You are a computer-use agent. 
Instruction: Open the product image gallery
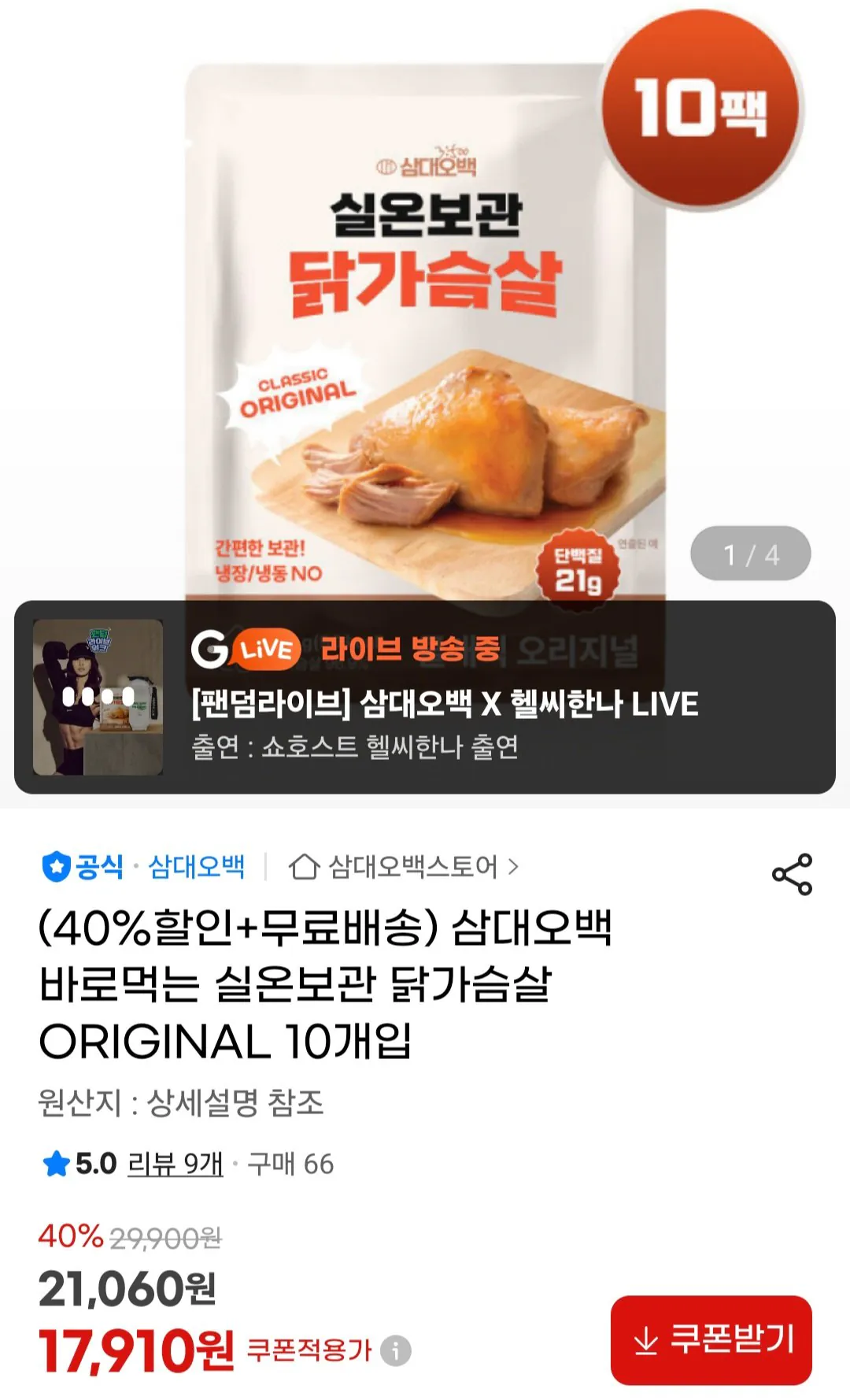tap(425, 315)
